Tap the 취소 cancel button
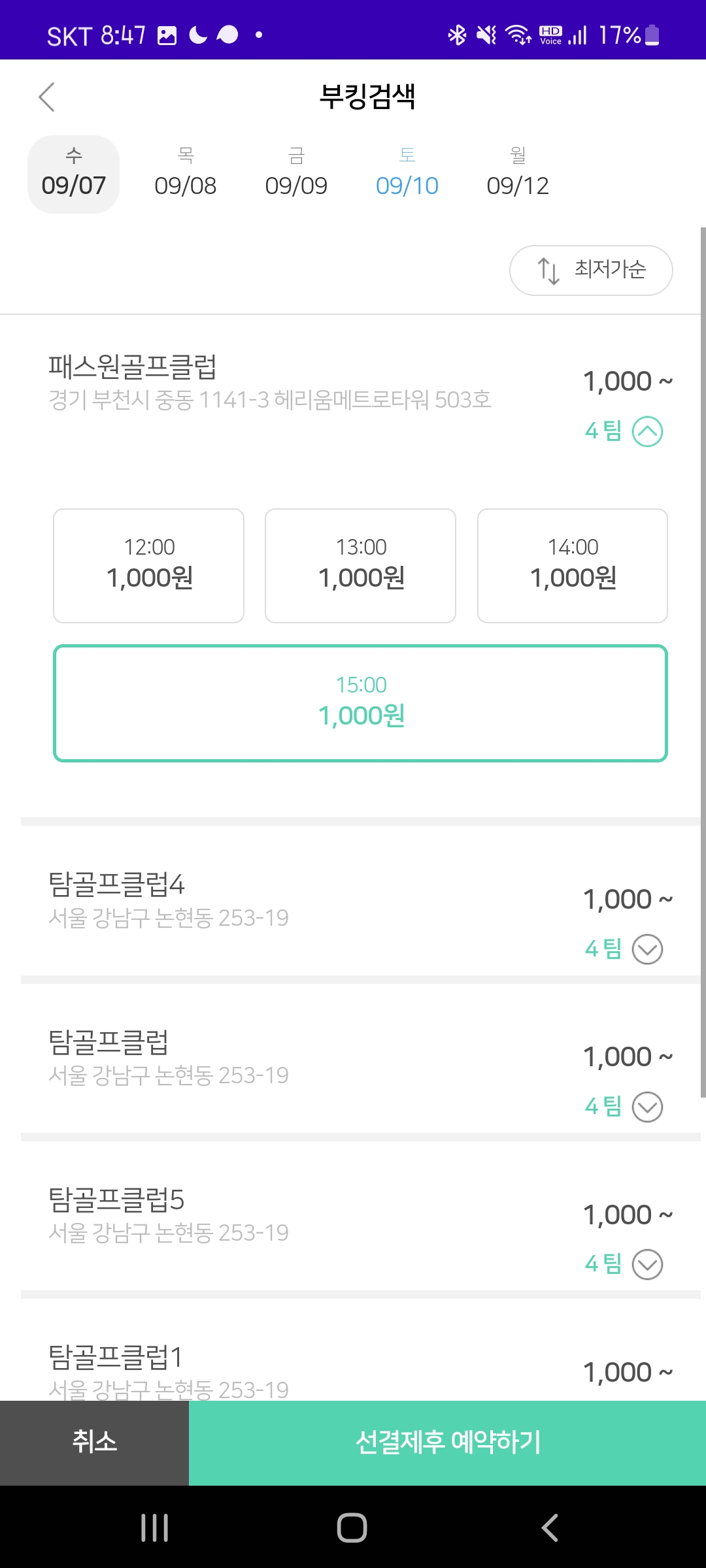 click(x=95, y=1443)
